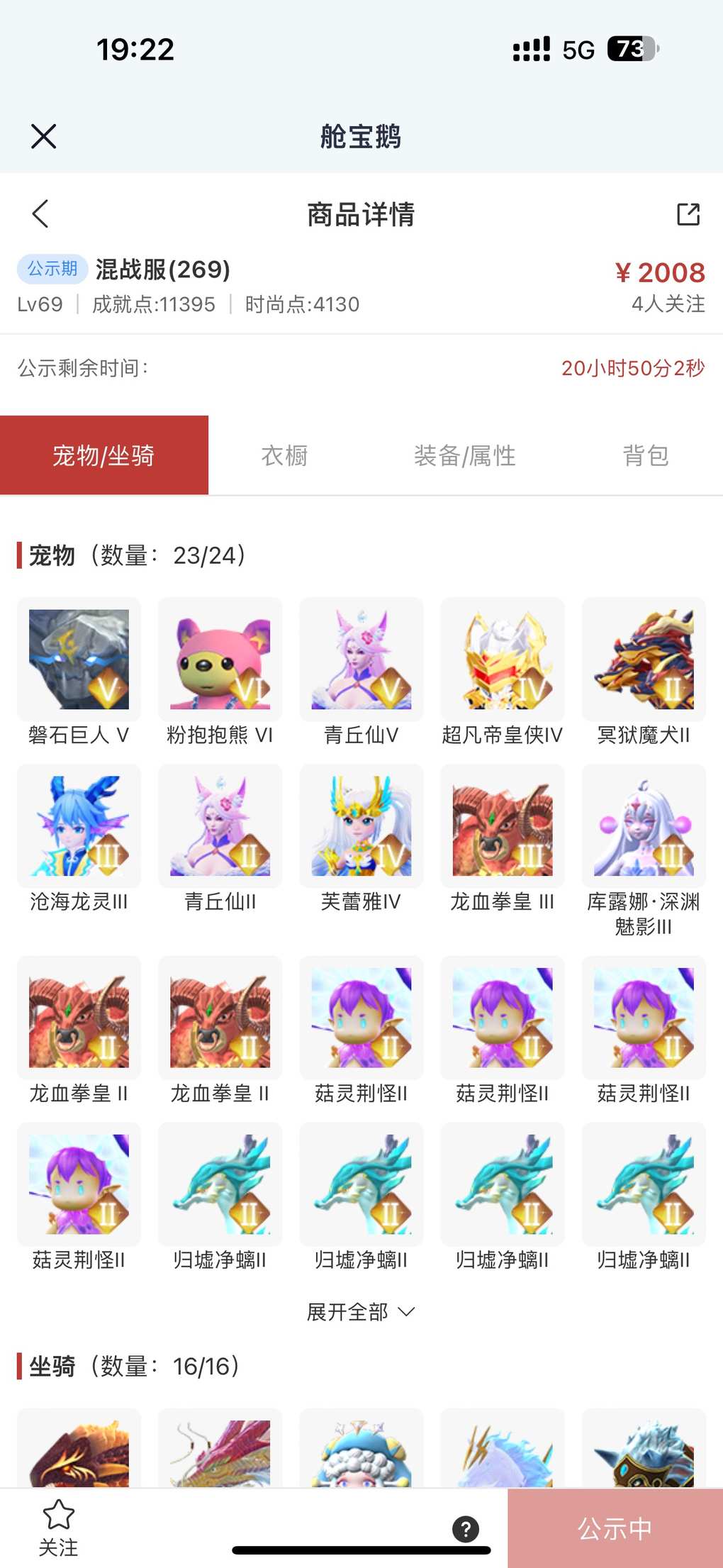View pet 青丘仙V

(361, 660)
